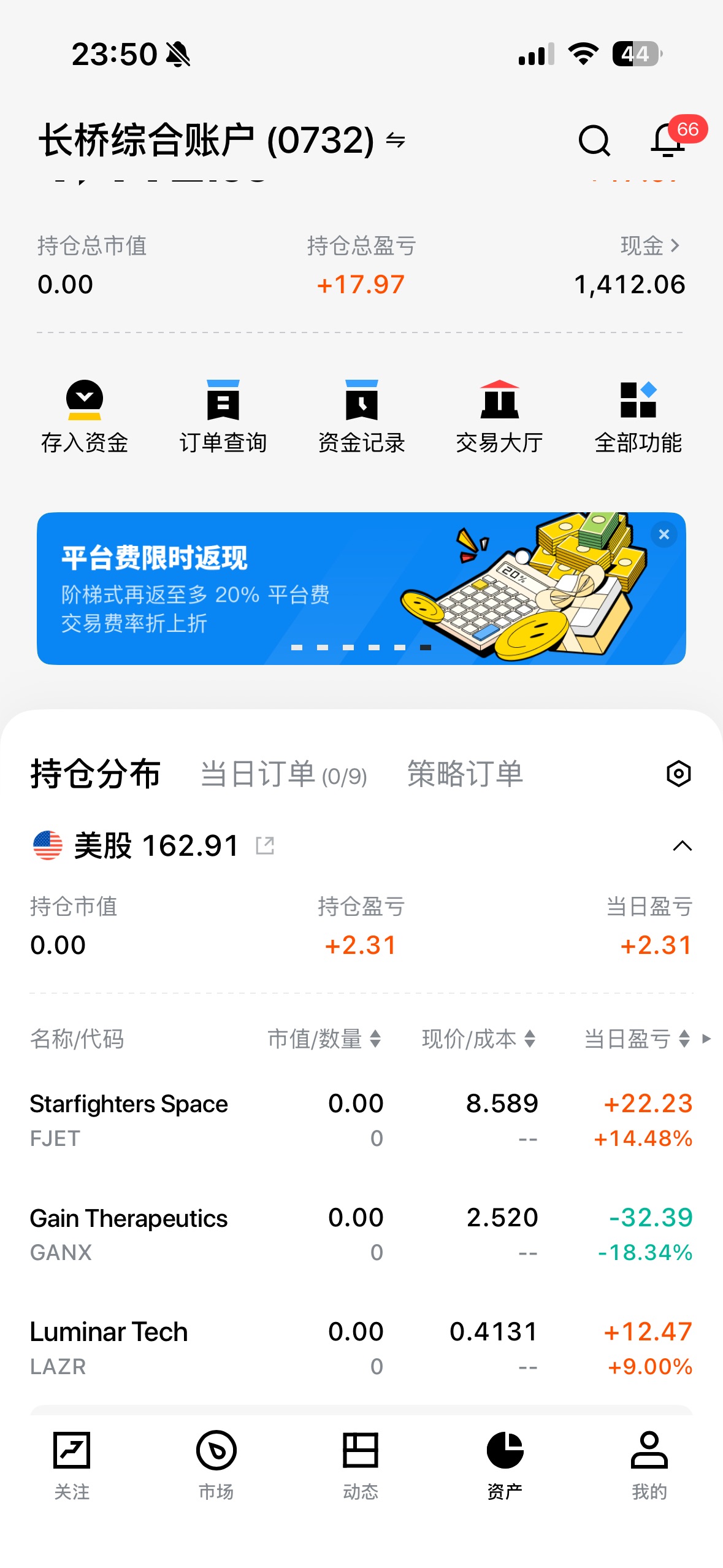Switch account via the swap arrows
This screenshot has width=723, height=1568.
click(x=396, y=140)
